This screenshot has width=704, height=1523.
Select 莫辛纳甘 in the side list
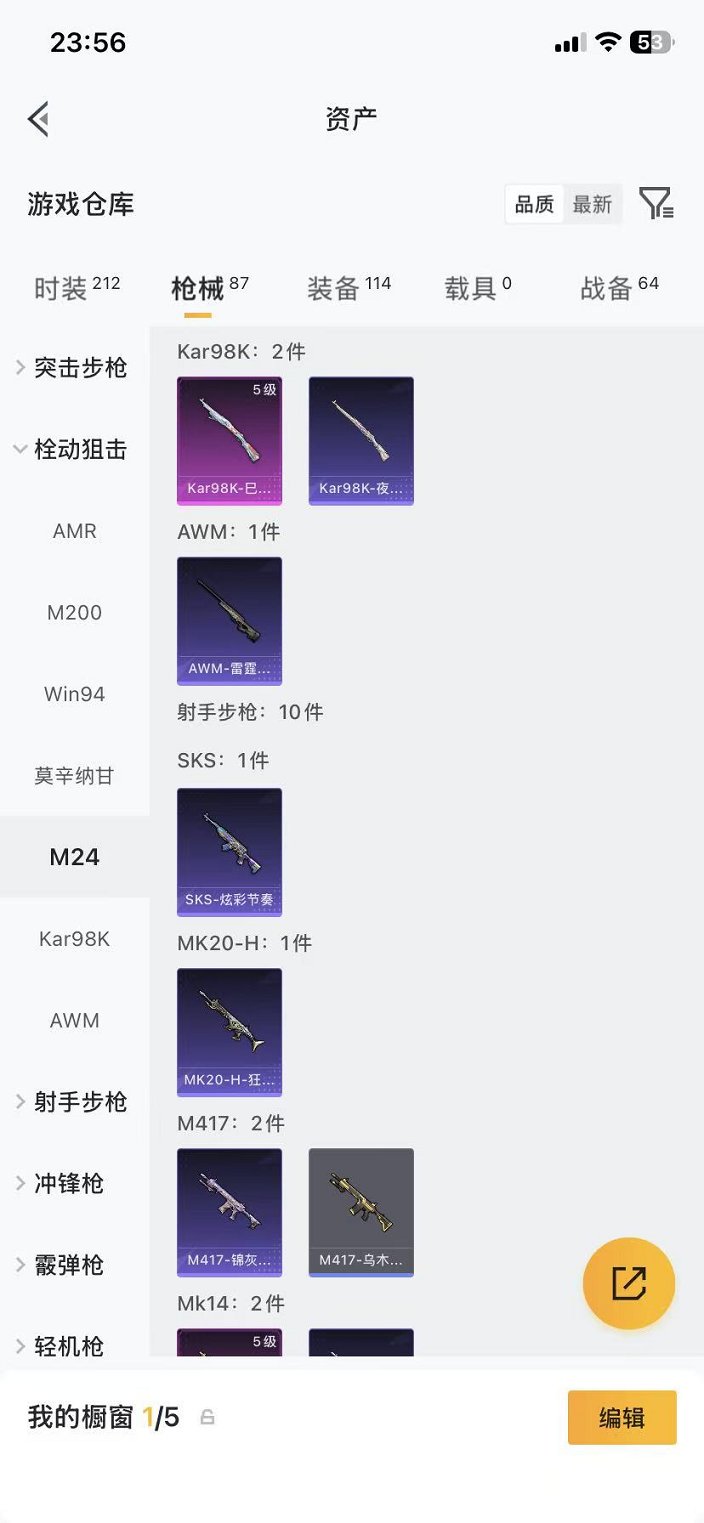[75, 776]
